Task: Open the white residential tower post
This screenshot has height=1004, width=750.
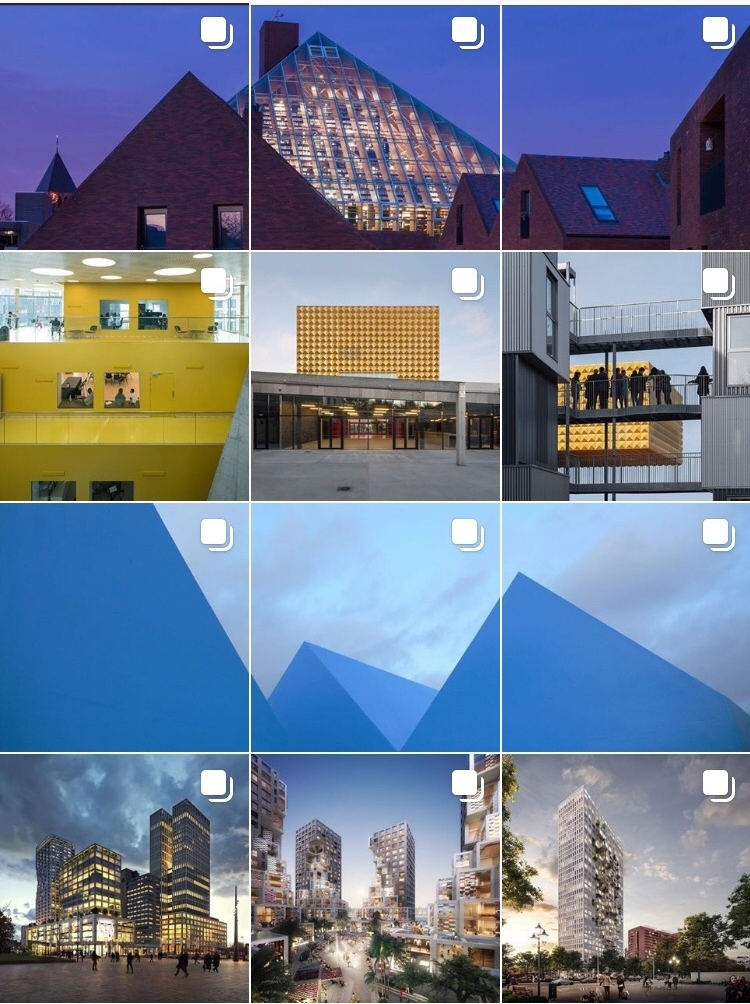Action: point(626,878)
